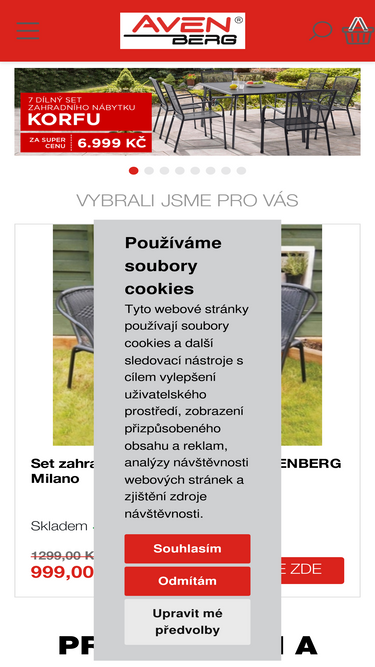Accept cookies with Souhlasím

click(x=188, y=549)
